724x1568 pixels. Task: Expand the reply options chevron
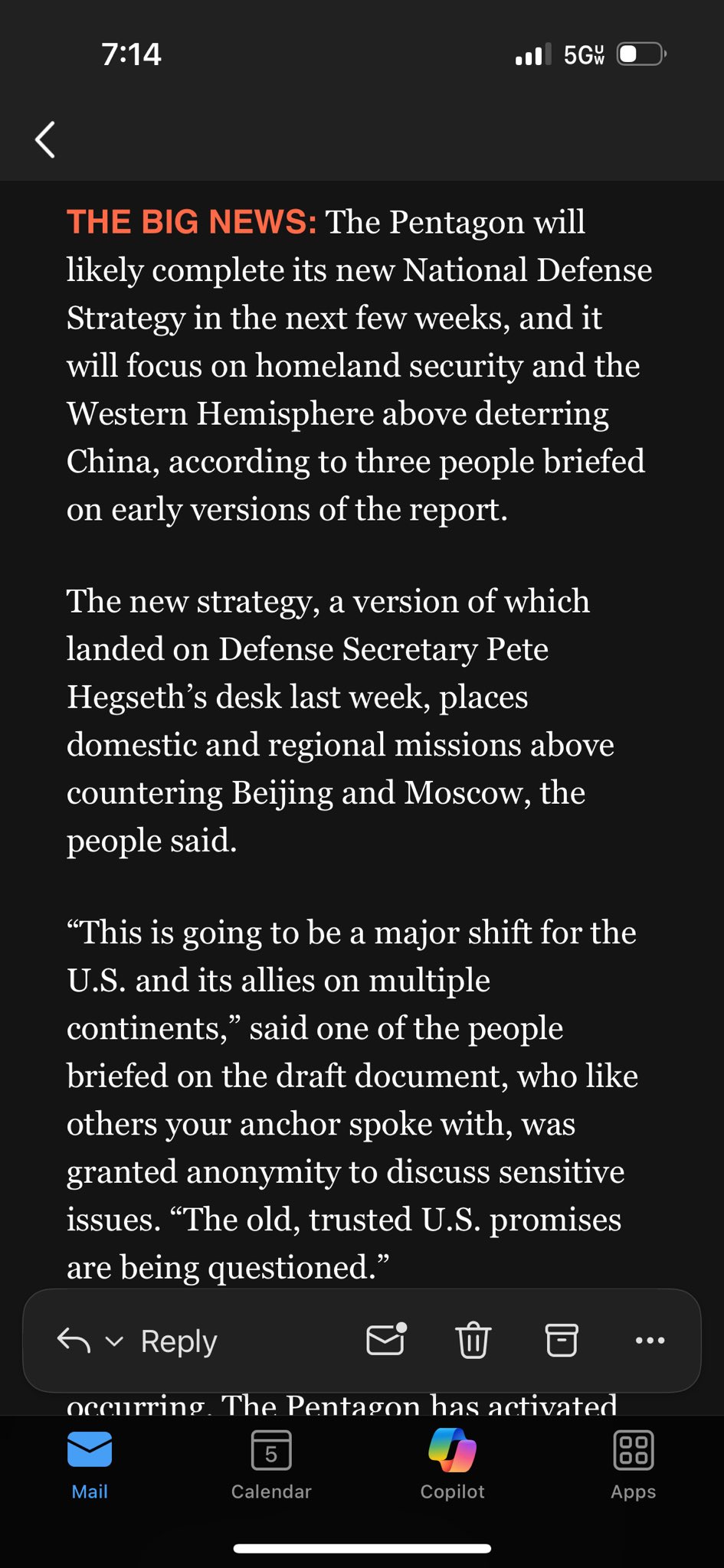point(114,1341)
